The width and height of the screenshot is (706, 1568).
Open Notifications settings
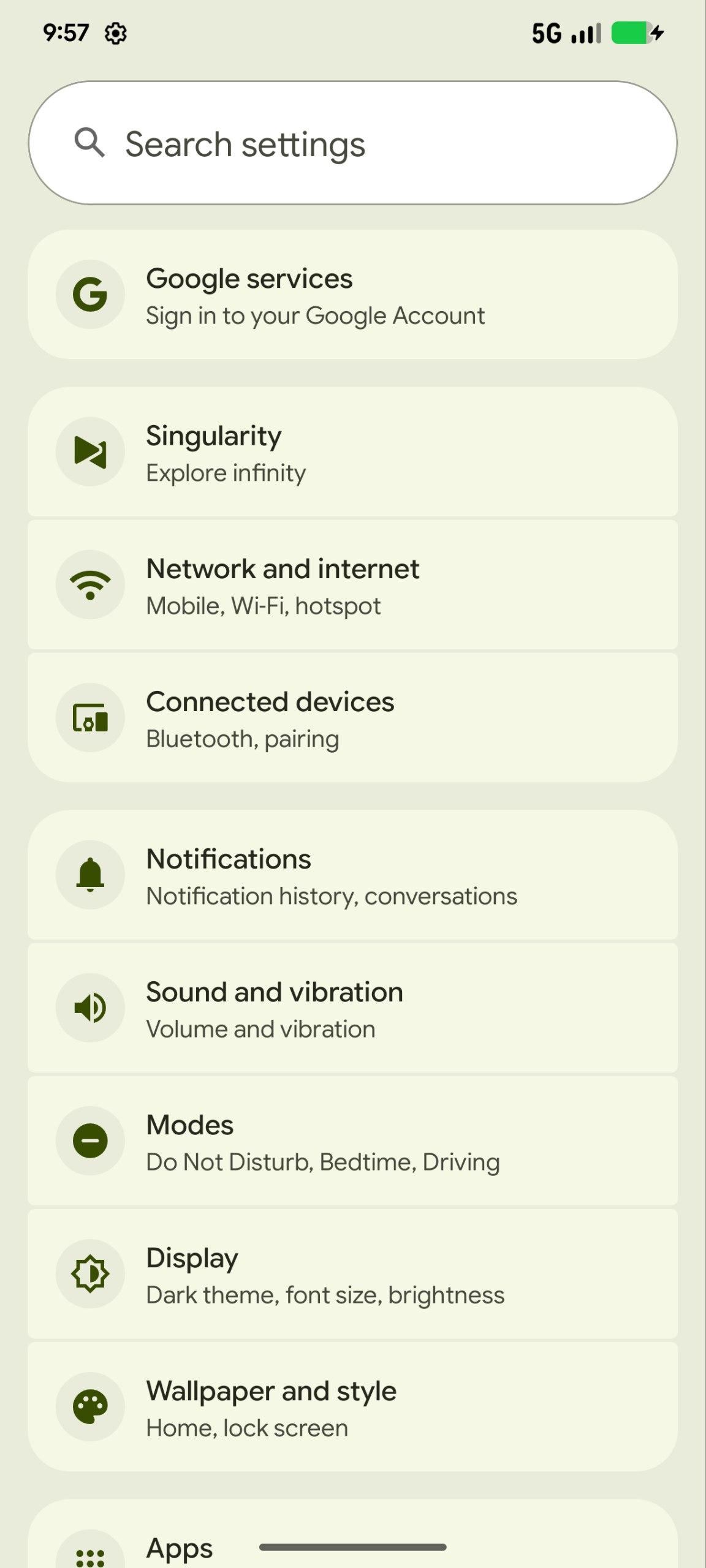pos(352,875)
